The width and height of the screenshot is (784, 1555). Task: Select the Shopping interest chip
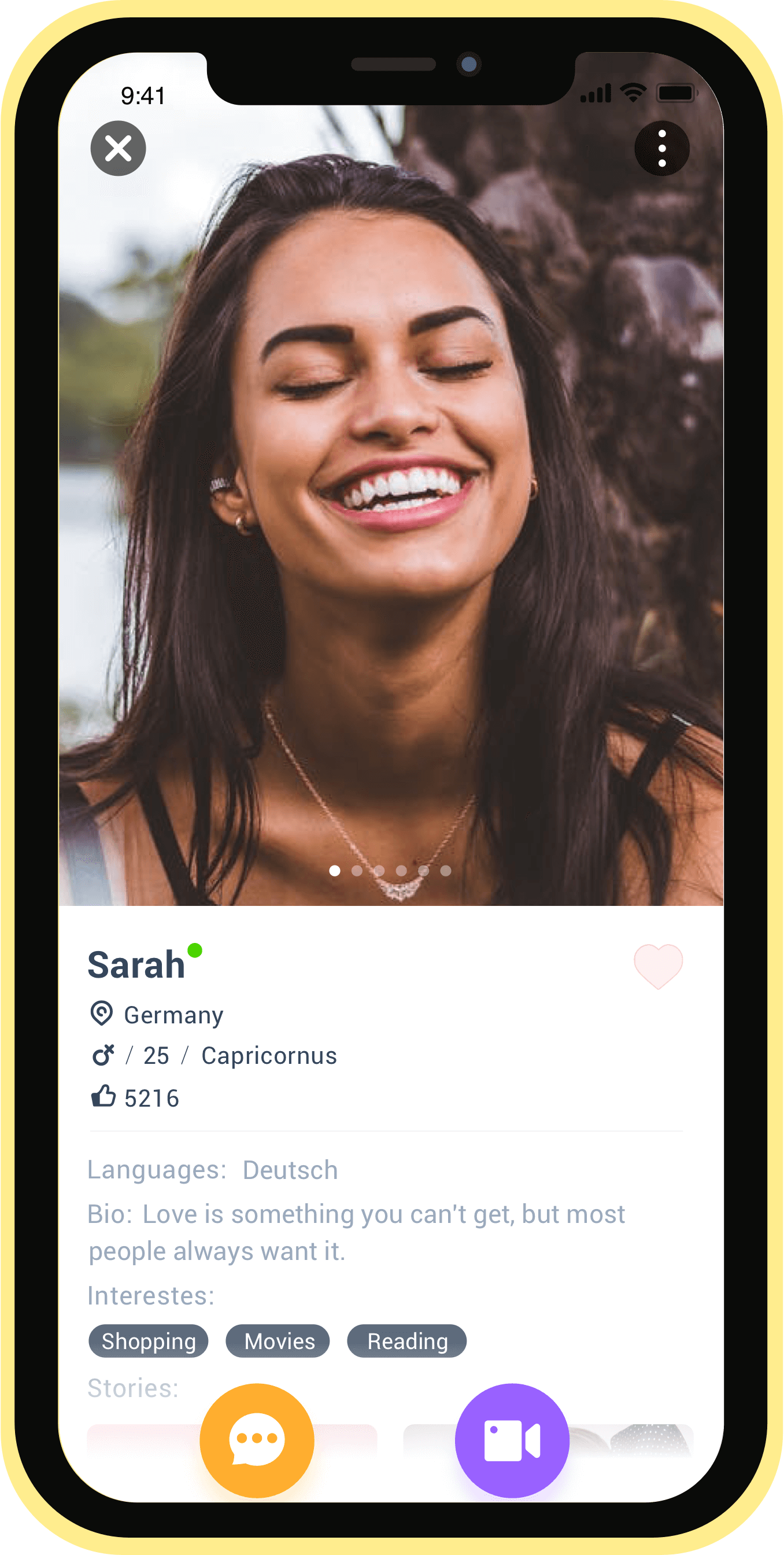pyautogui.click(x=149, y=1341)
